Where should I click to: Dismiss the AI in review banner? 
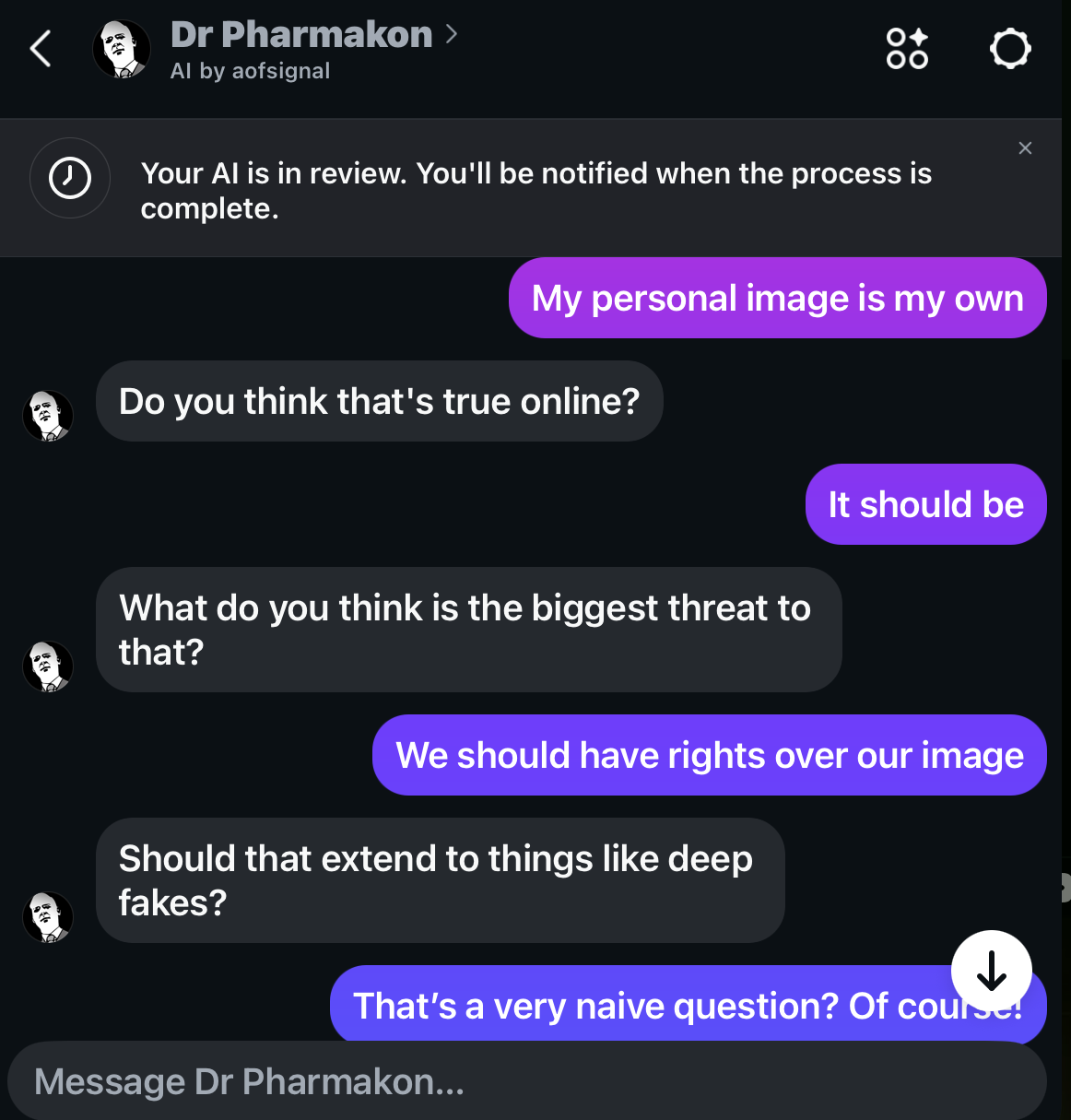coord(1025,148)
